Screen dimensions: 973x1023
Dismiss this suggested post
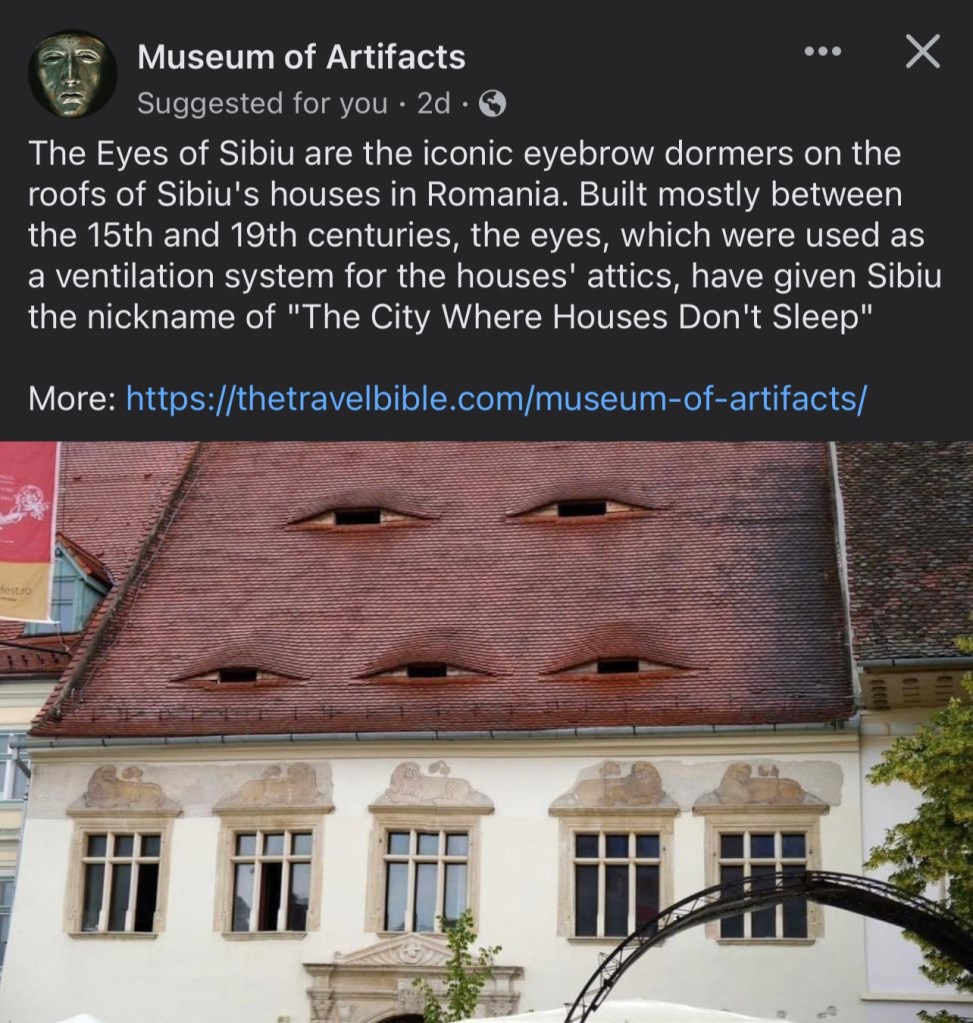[x=922, y=52]
